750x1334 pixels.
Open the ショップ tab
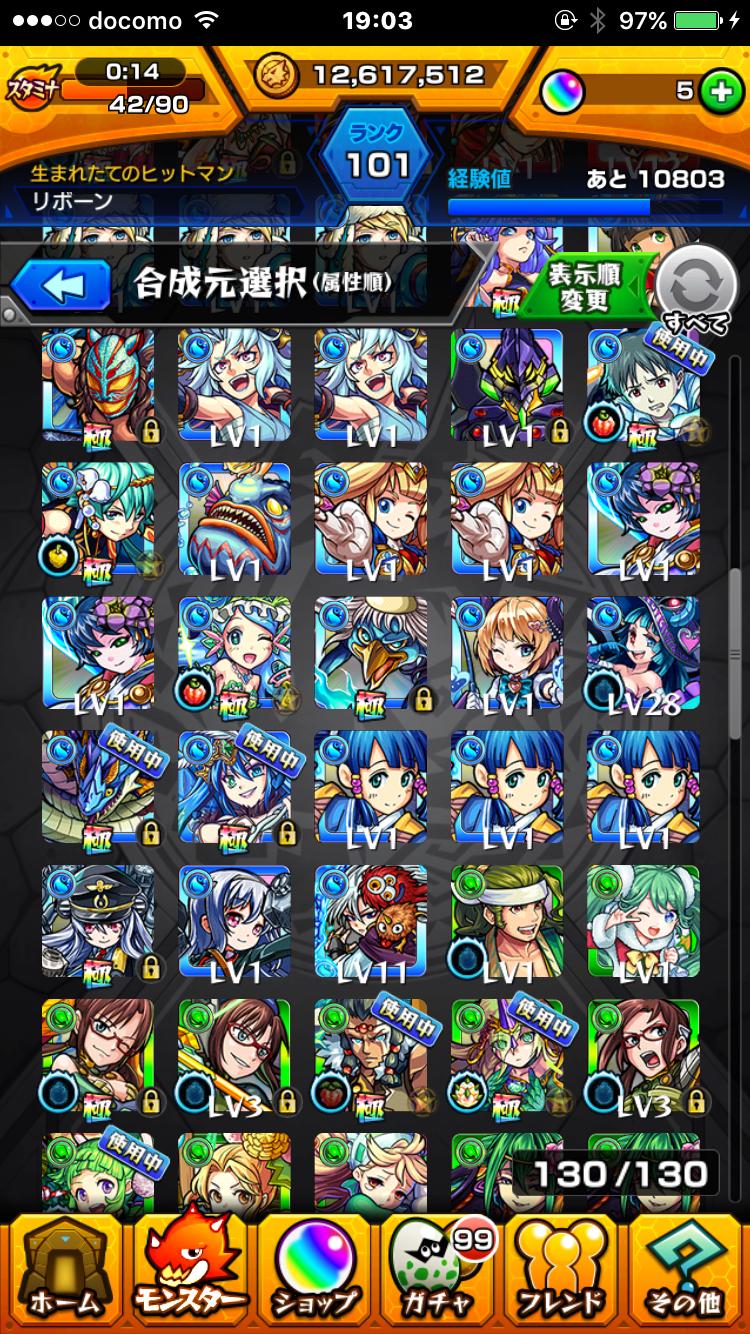[x=315, y=1272]
